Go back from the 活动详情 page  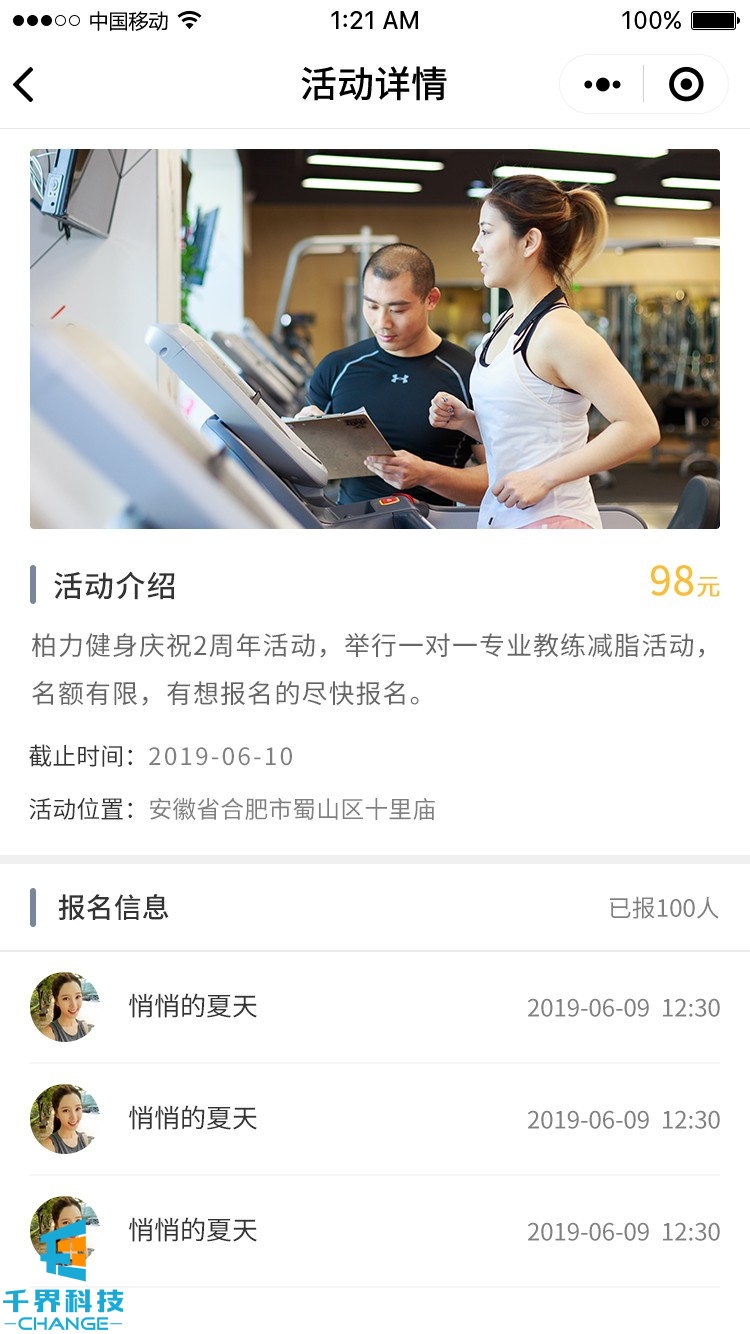24,85
